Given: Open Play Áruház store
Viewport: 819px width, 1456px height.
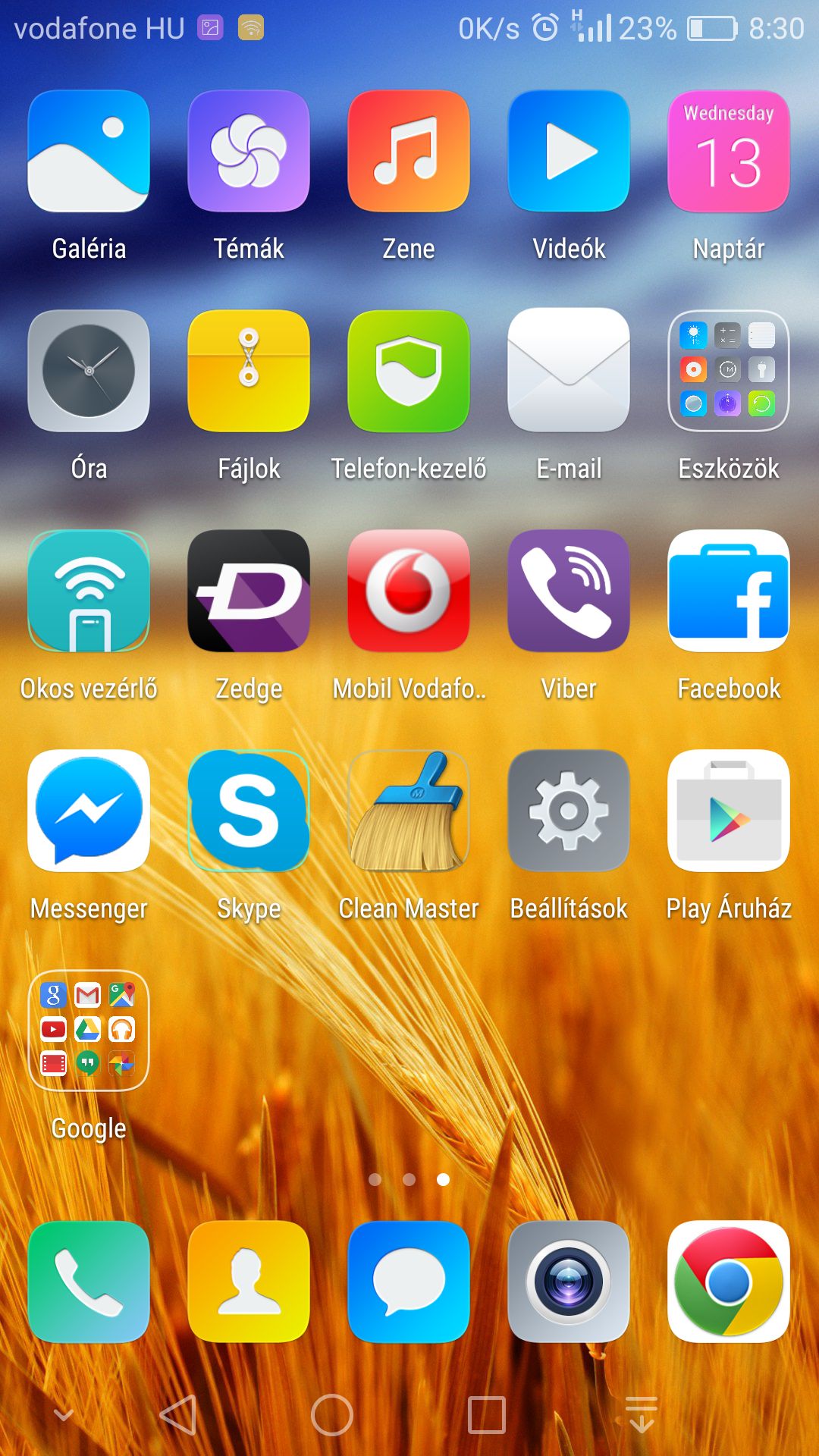Looking at the screenshot, I should 729,811.
